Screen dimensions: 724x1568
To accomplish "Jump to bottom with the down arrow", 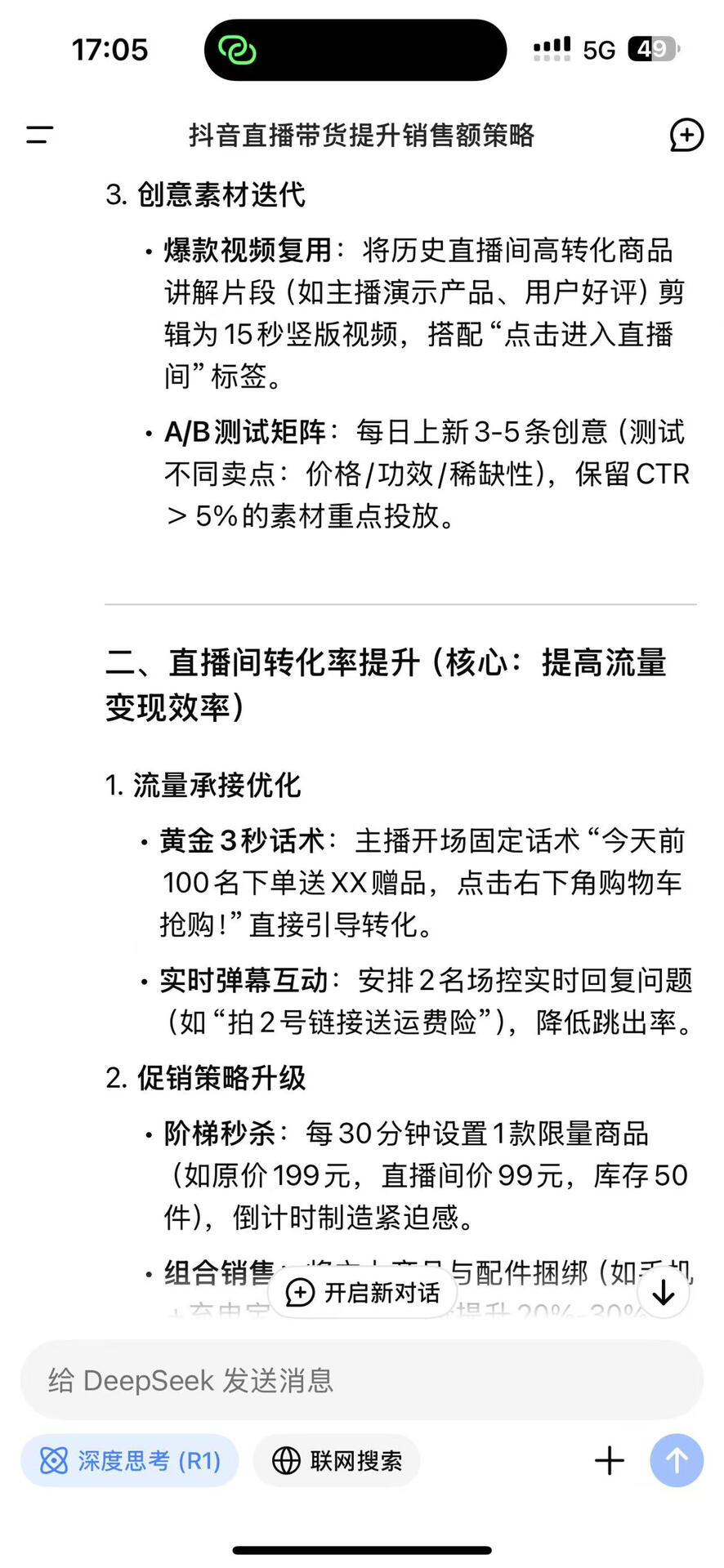I will coord(663,1293).
